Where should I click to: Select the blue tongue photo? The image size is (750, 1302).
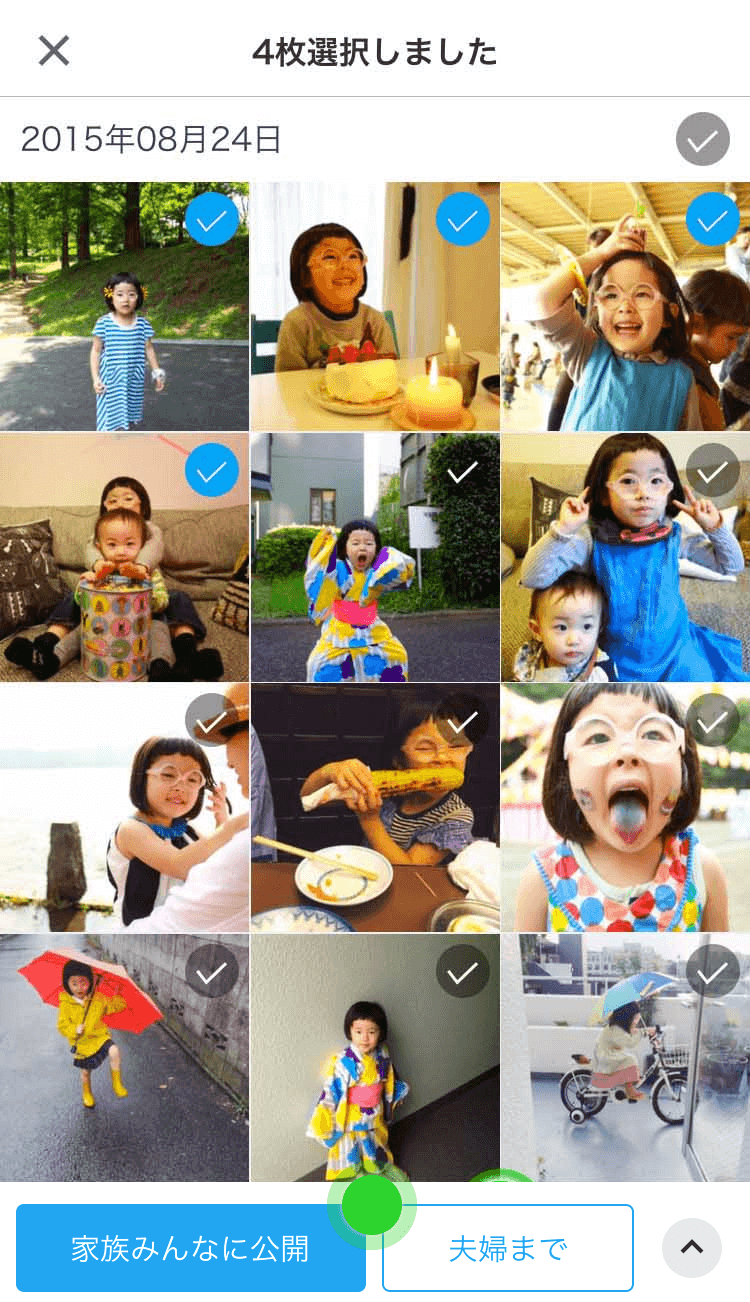tap(712, 720)
